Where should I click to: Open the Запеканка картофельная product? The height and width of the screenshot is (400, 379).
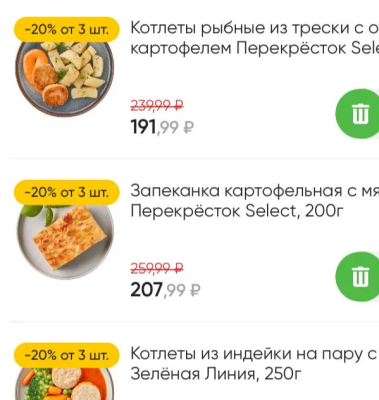pos(254,200)
